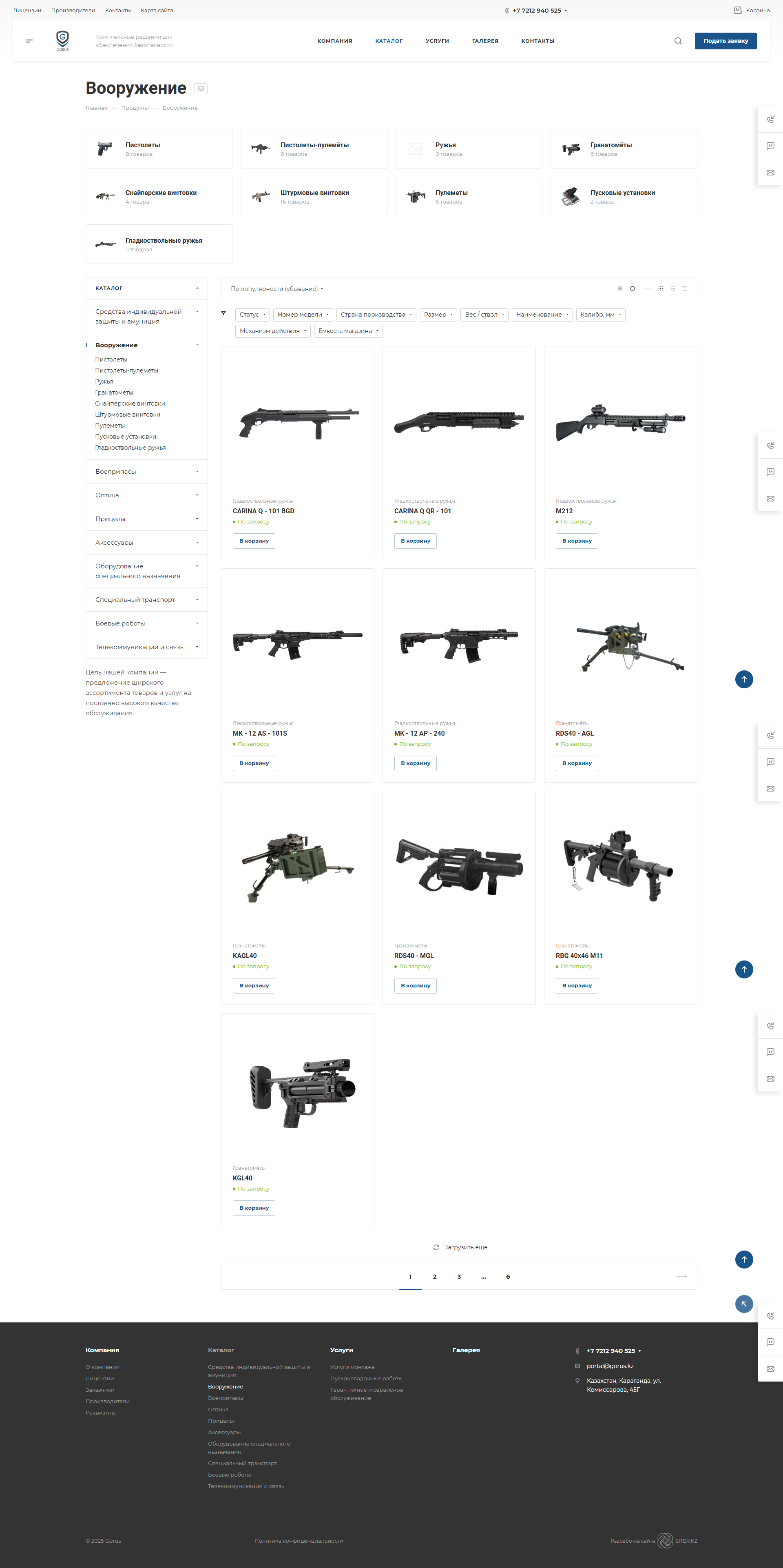Screen dimensions: 783x1568
Task: Tap Загрузить еще to load more
Action: click(460, 1247)
